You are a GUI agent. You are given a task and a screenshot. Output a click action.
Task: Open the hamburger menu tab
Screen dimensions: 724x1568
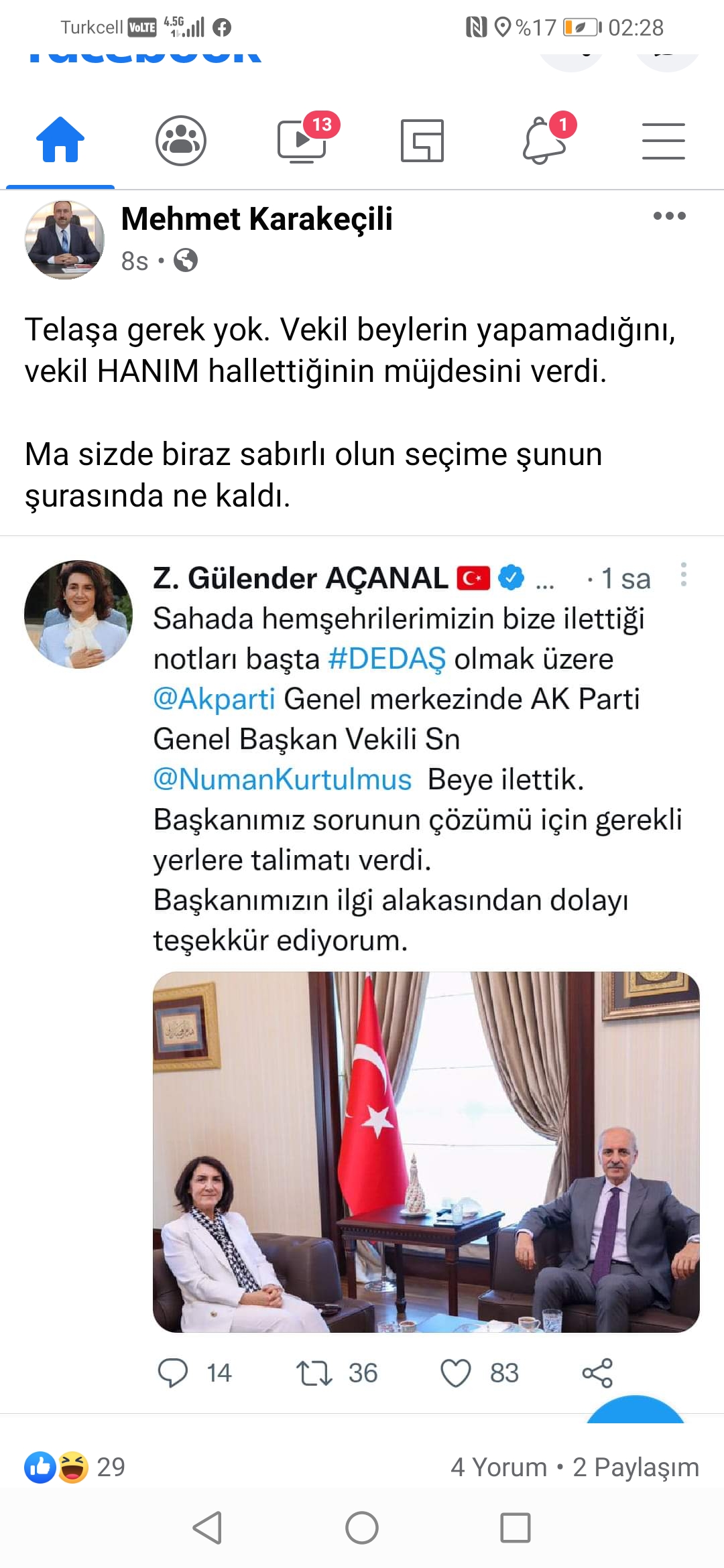(x=663, y=141)
